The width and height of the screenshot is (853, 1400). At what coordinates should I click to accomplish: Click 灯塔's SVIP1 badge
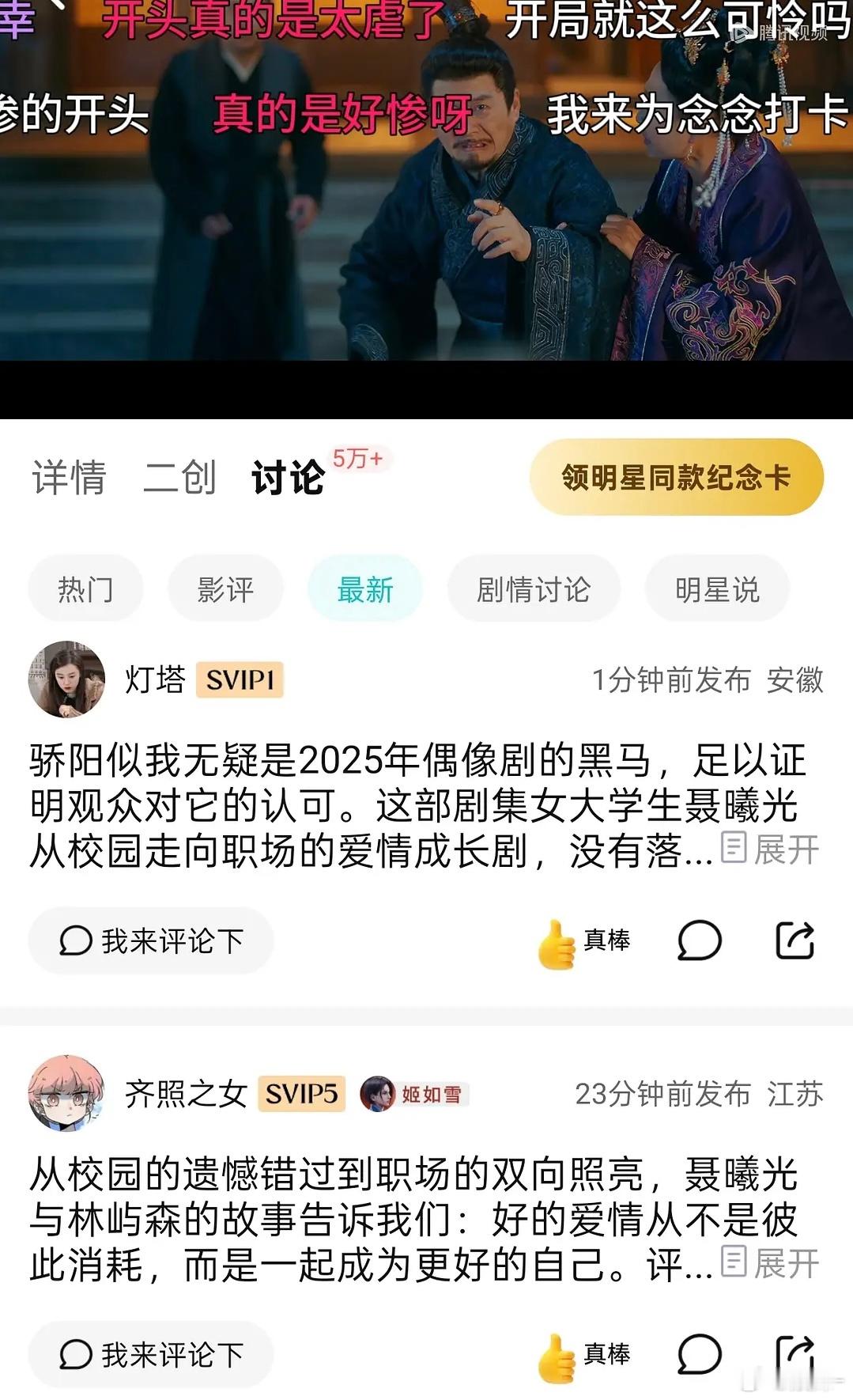(241, 680)
